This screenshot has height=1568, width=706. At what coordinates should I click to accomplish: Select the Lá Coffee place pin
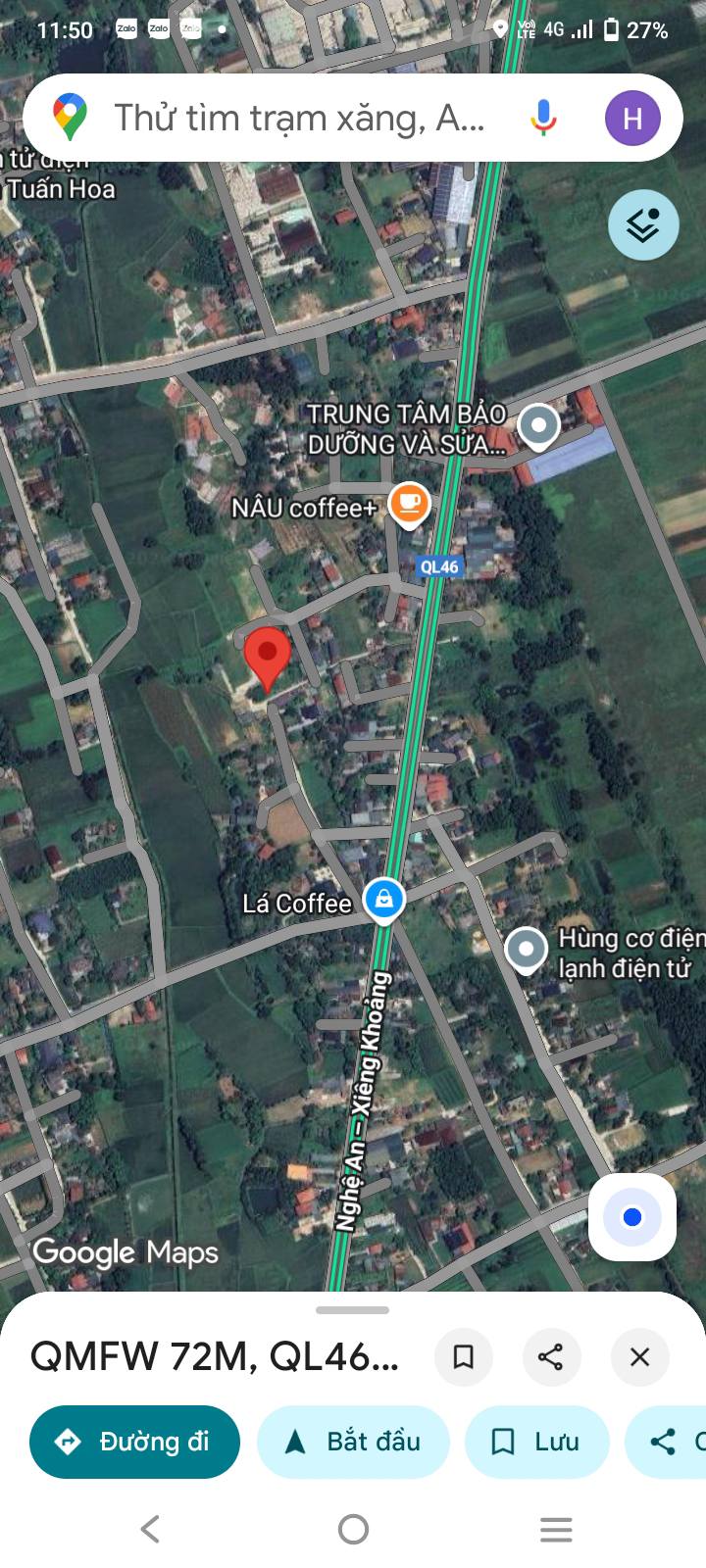pos(383,899)
